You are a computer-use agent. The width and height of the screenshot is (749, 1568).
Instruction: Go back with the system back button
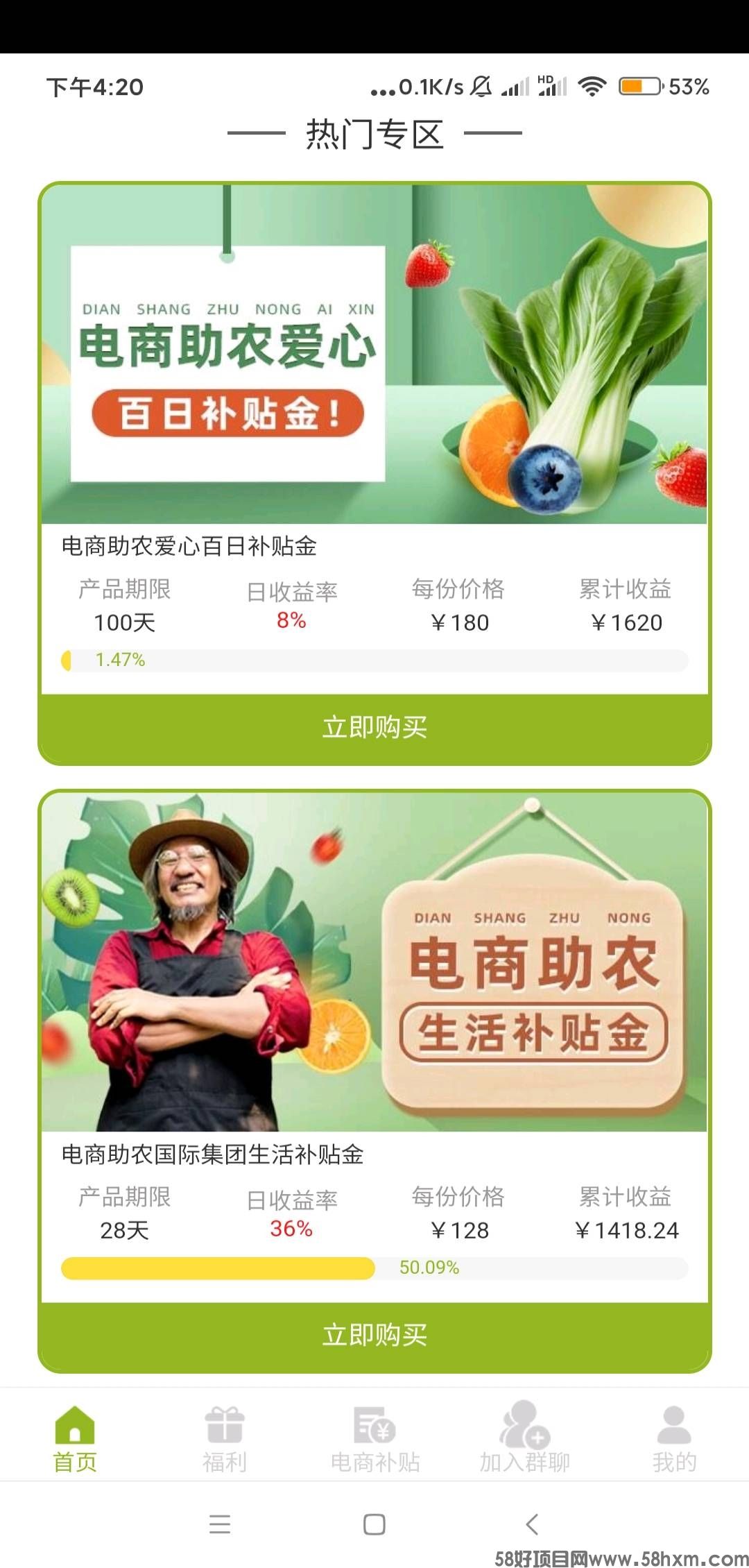pyautogui.click(x=532, y=1524)
